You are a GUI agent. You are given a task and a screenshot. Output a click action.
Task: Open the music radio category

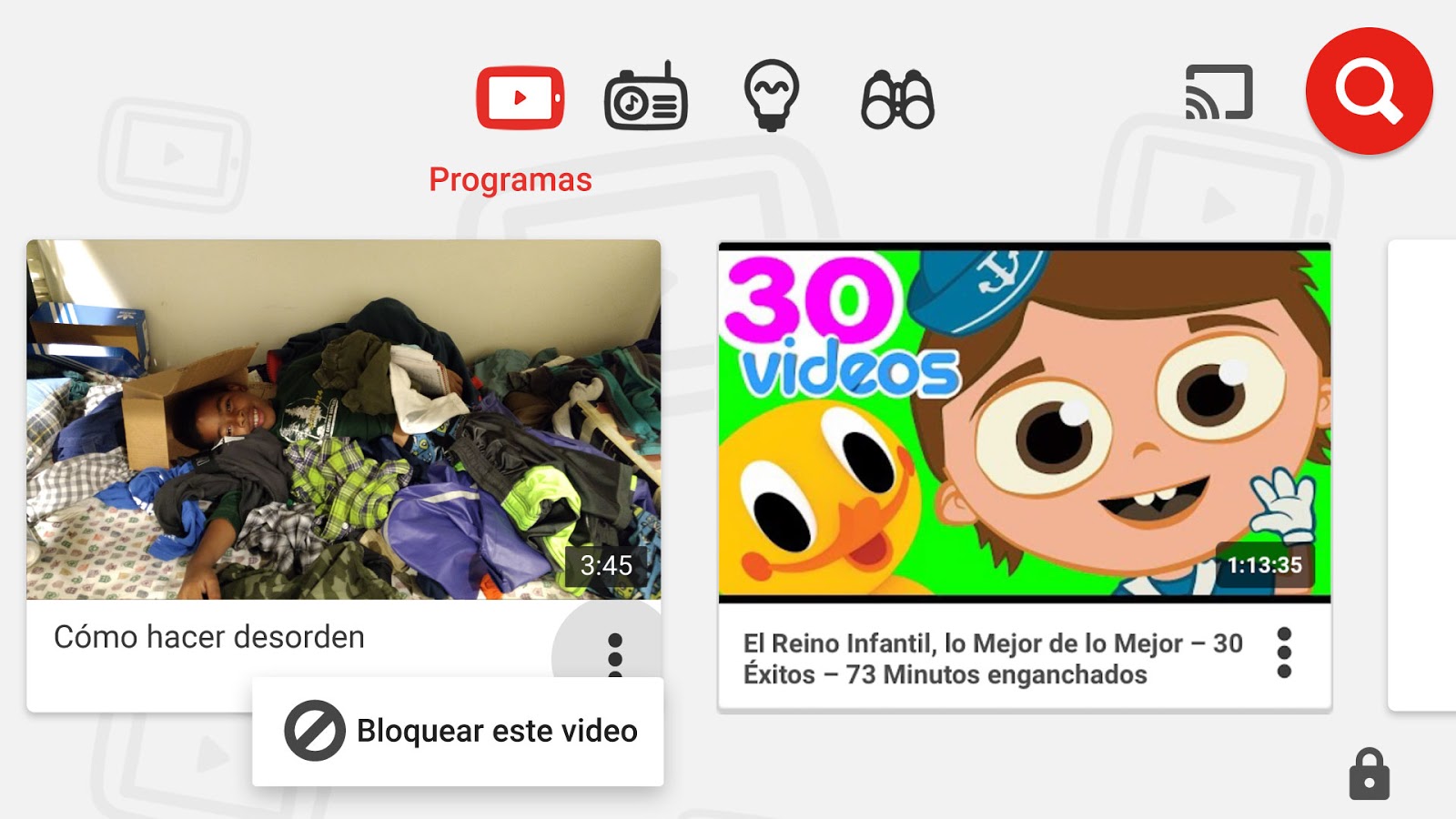tap(645, 98)
